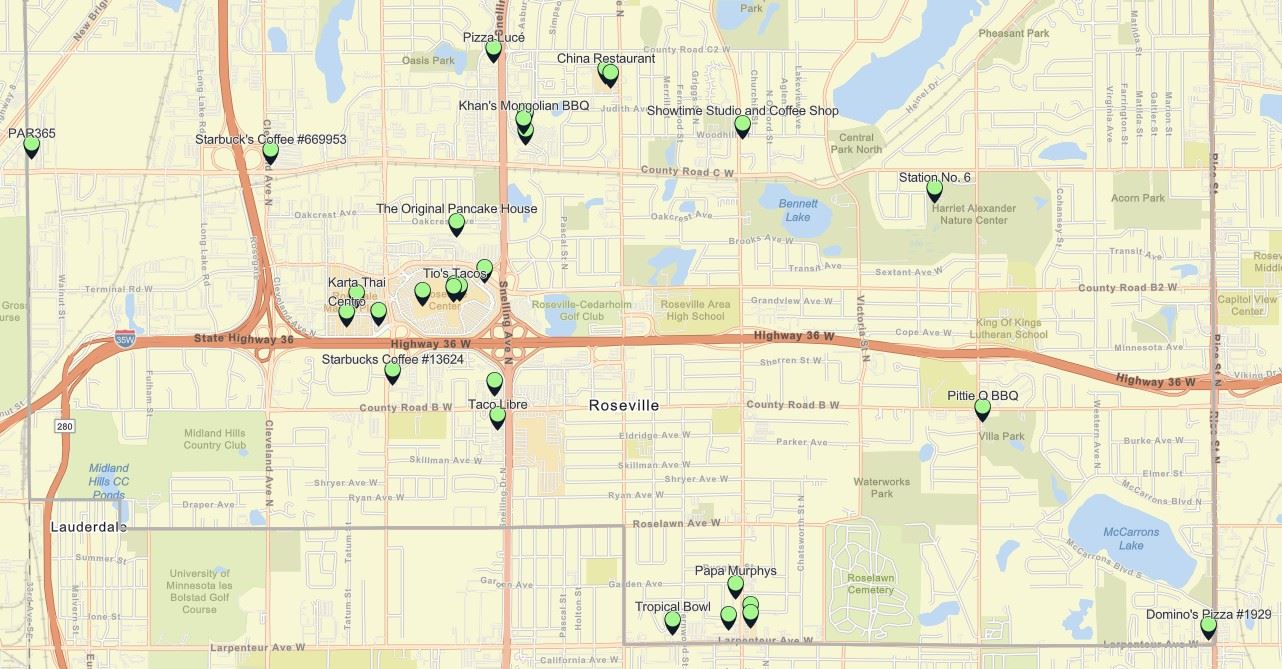Select the Pizza Luce map pin
The width and height of the screenshot is (1282, 669).
493,50
